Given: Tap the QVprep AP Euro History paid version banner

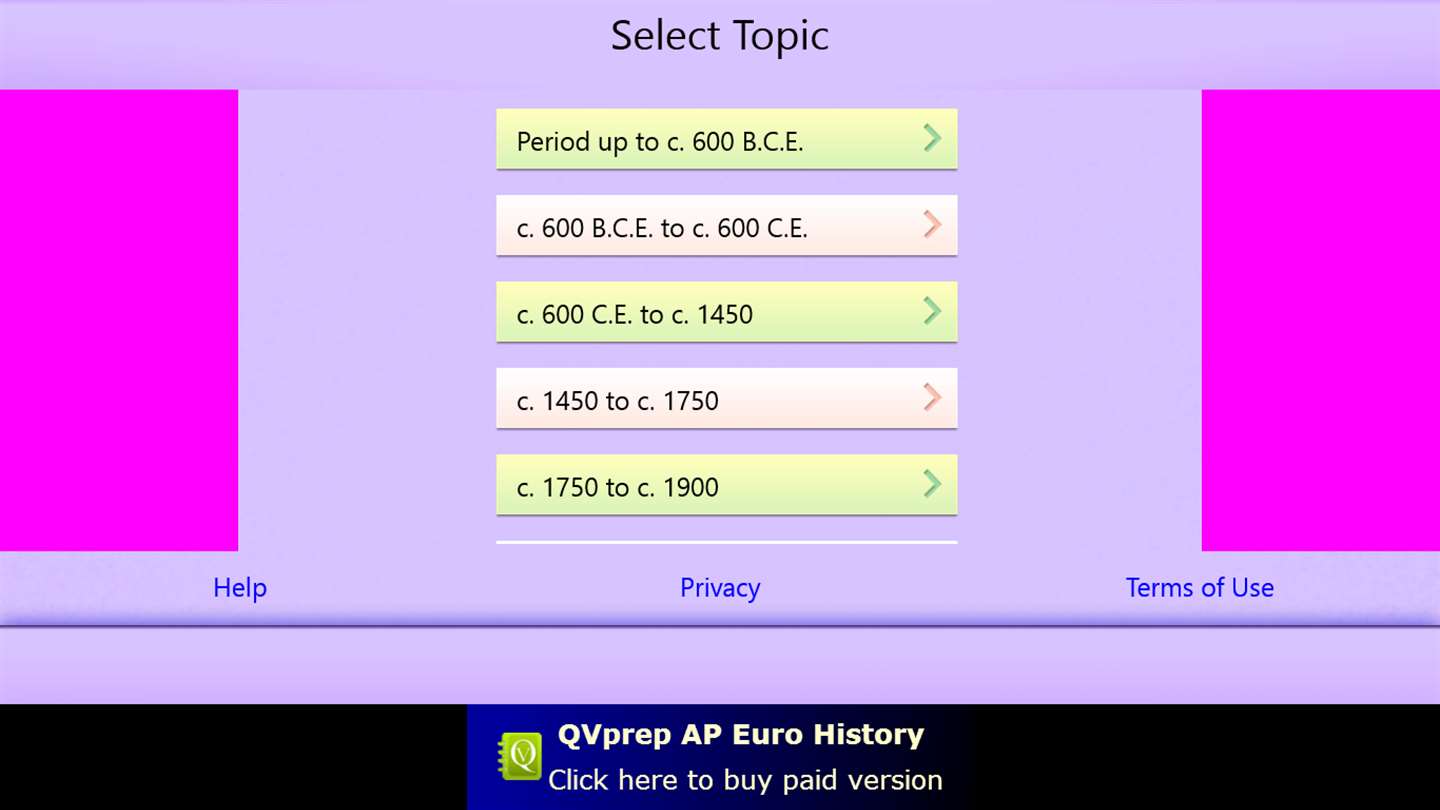Looking at the screenshot, I should point(722,757).
